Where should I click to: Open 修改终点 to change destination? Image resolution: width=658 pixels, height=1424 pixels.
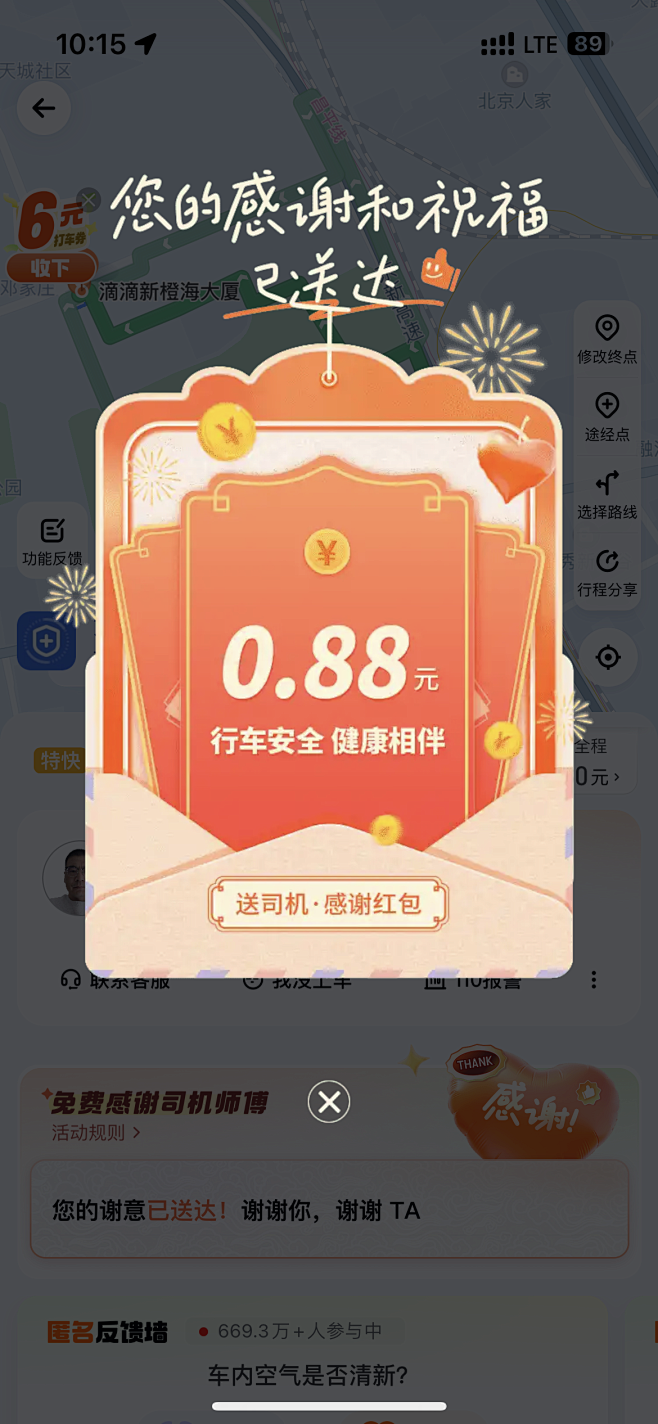click(x=607, y=340)
